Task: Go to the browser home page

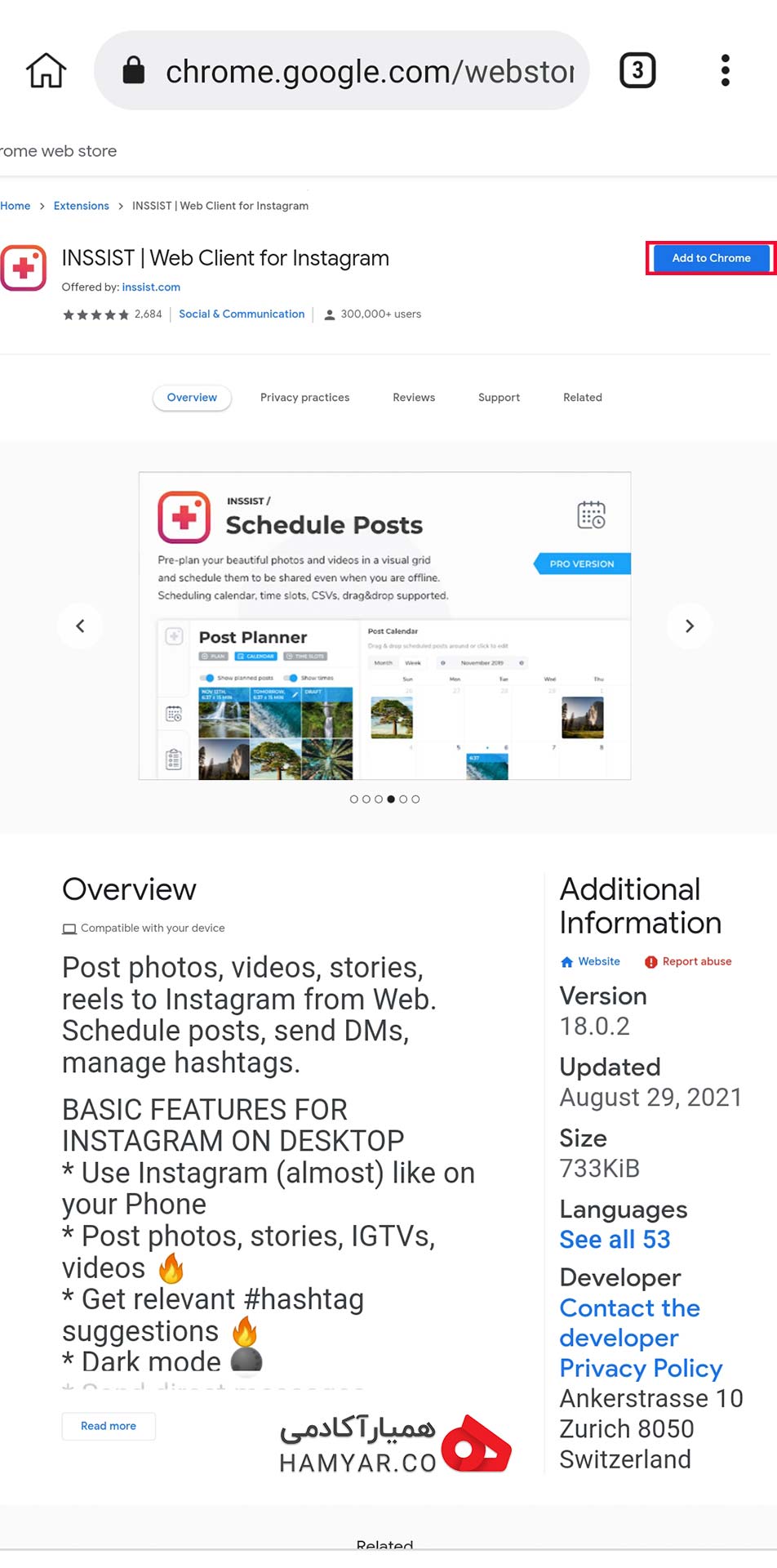Action: (x=46, y=71)
